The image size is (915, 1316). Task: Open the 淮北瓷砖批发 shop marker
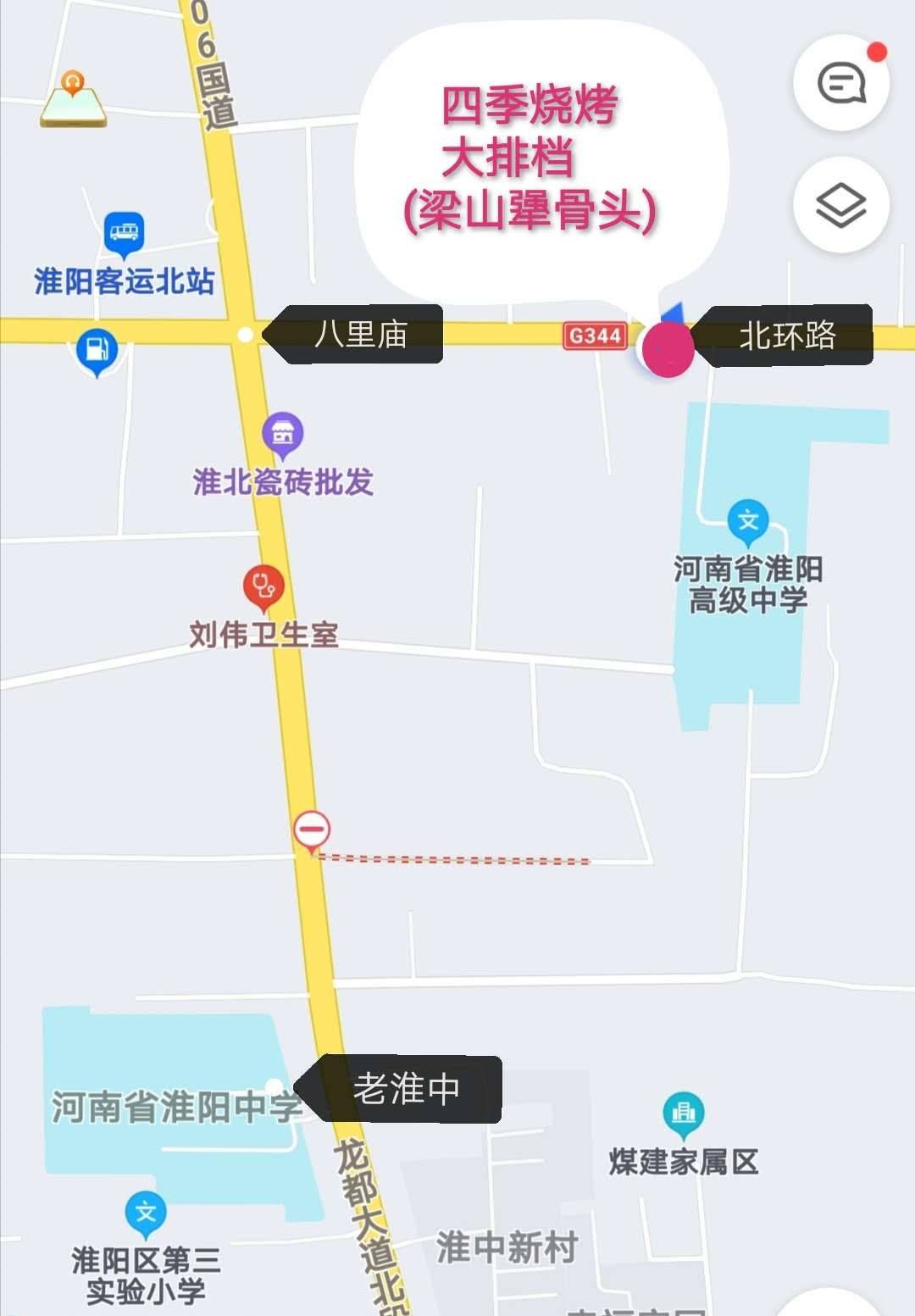point(283,434)
